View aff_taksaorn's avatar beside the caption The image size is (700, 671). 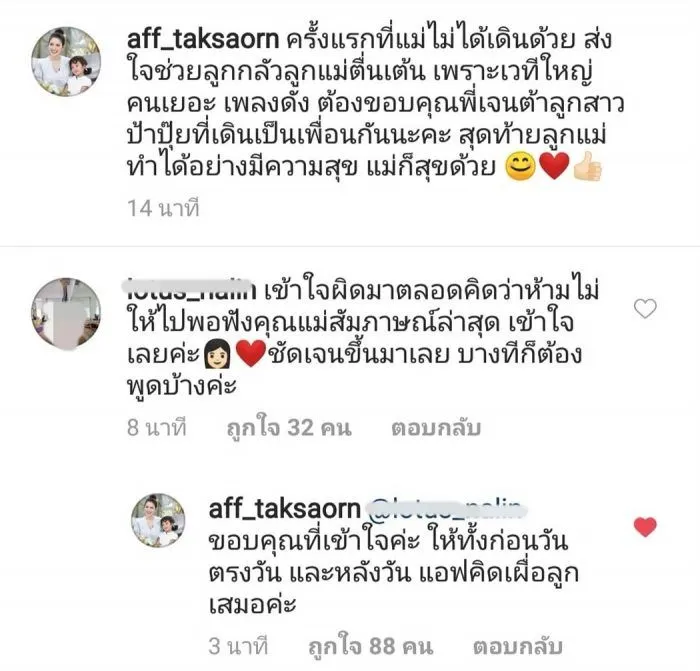pyautogui.click(x=66, y=61)
